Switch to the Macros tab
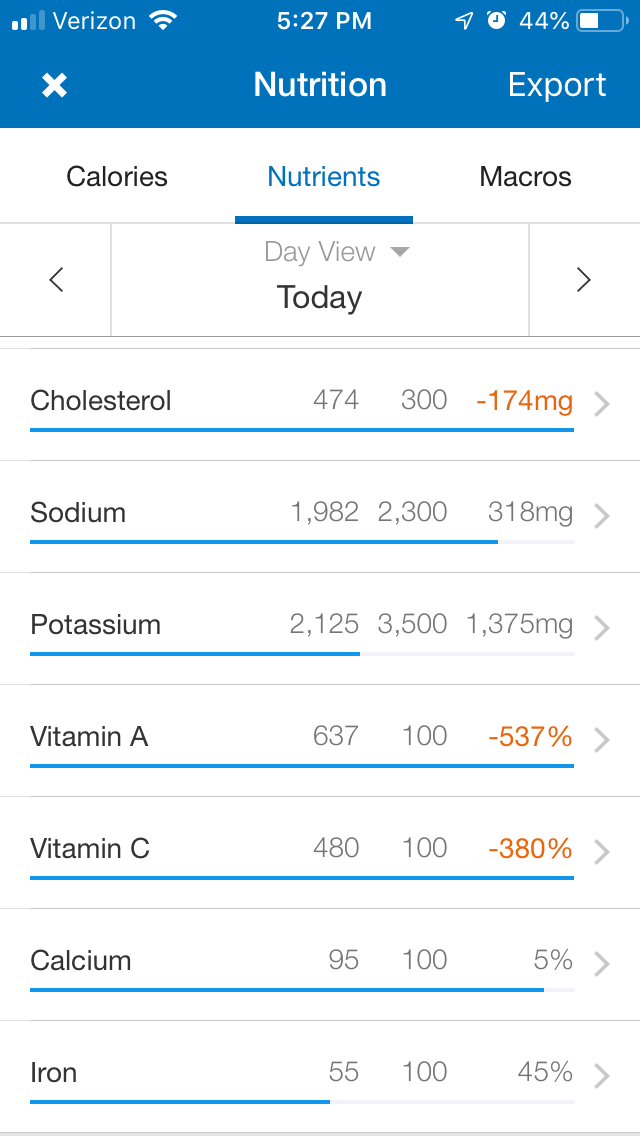Viewport: 640px width, 1136px height. (x=525, y=177)
